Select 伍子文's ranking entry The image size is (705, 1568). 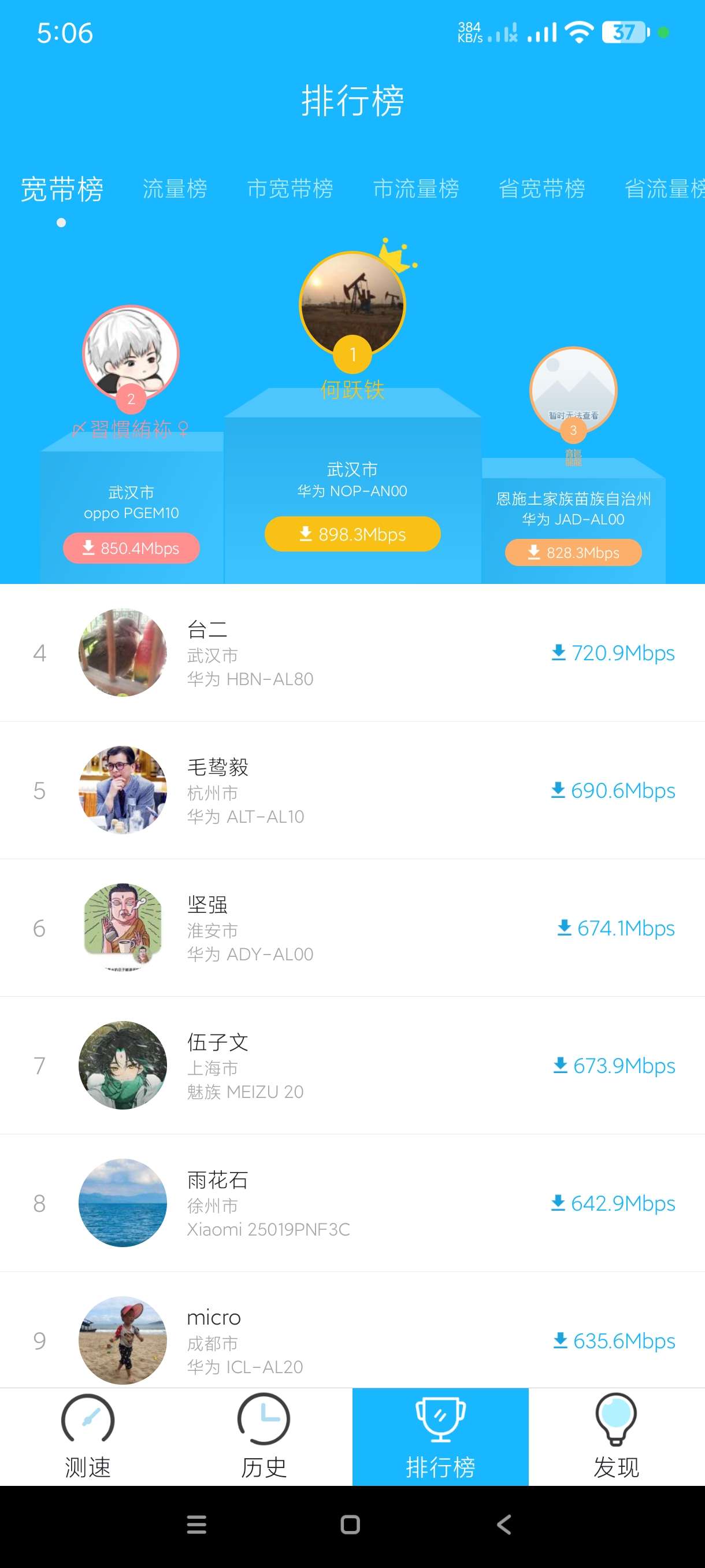[352, 1066]
